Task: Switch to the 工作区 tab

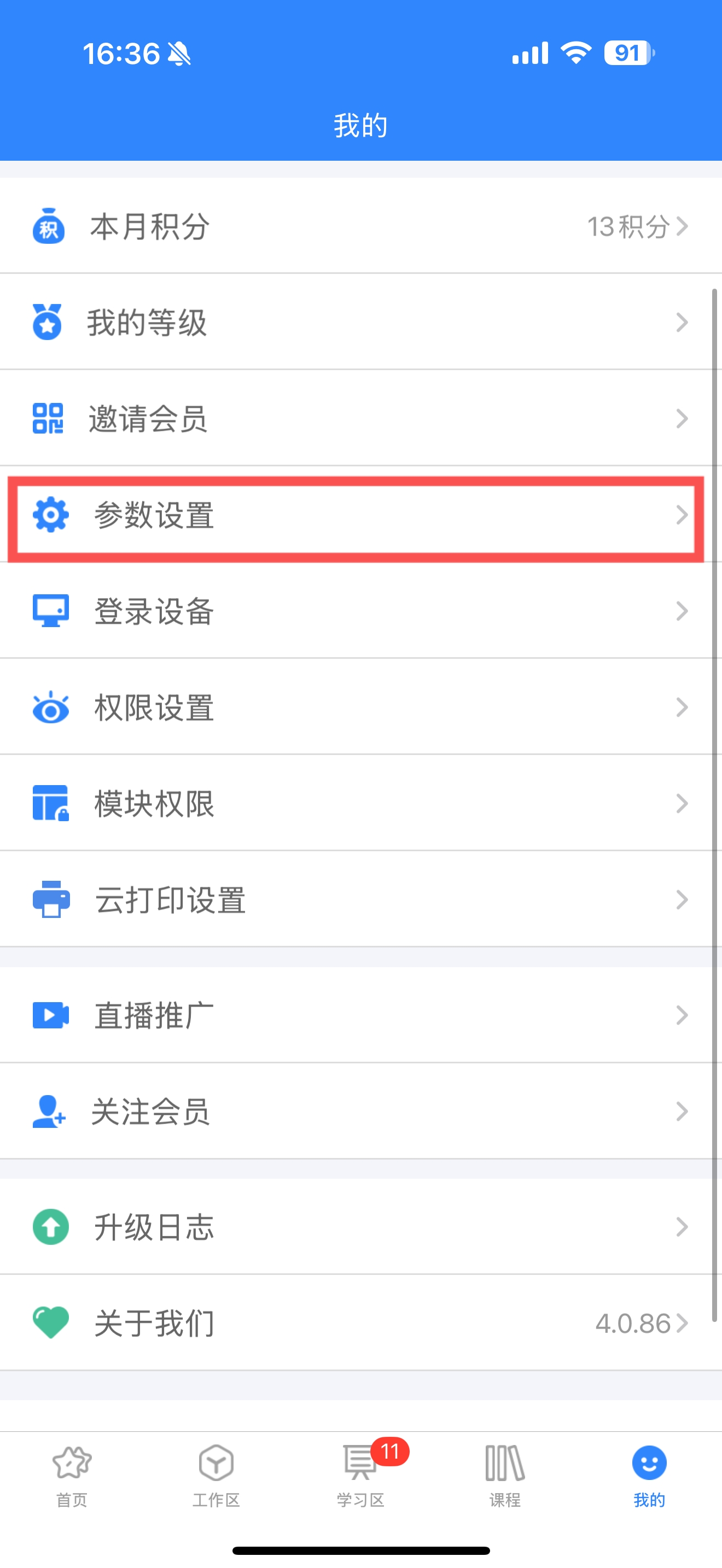Action: [216, 1476]
